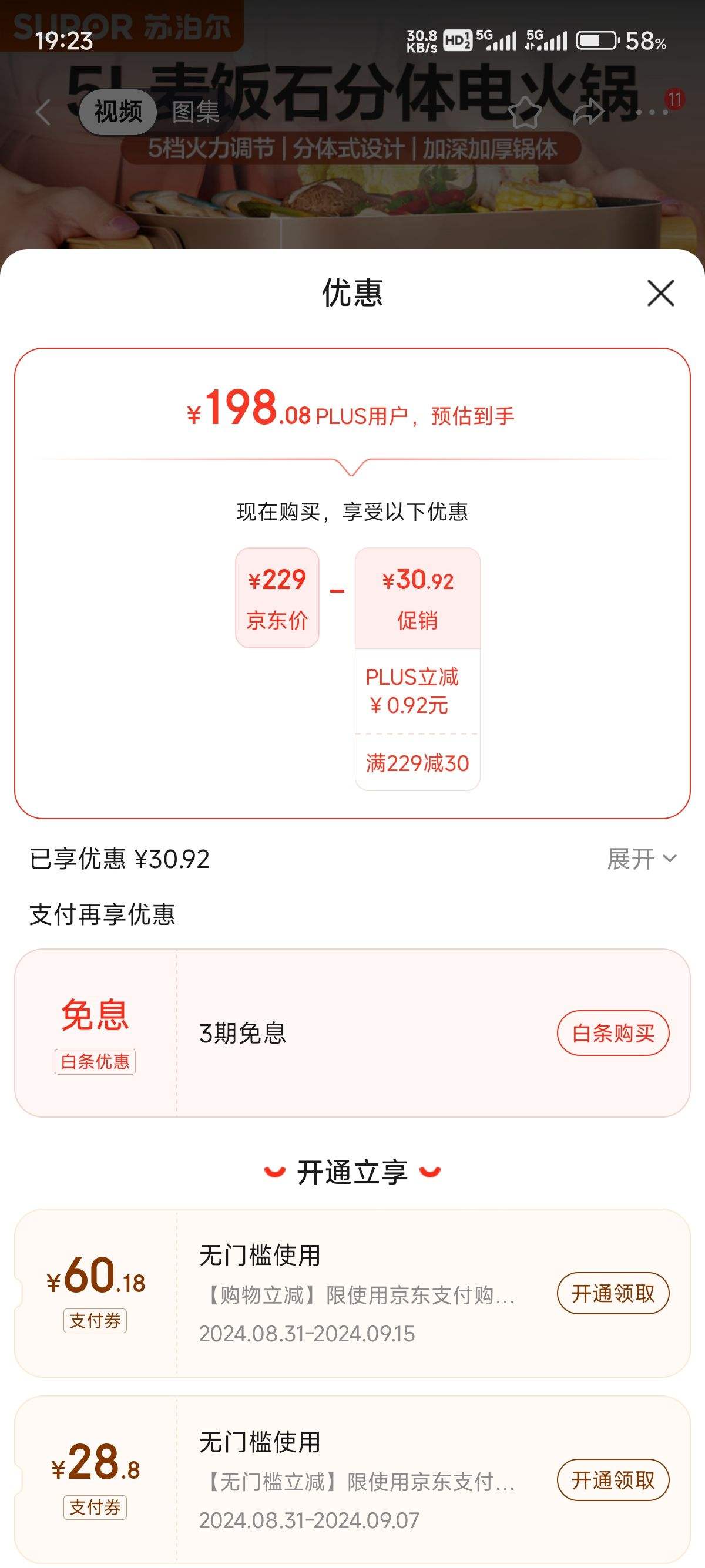Screen dimensions: 705x1568
Task: Tap the 白条购买 button
Action: pos(612,1033)
